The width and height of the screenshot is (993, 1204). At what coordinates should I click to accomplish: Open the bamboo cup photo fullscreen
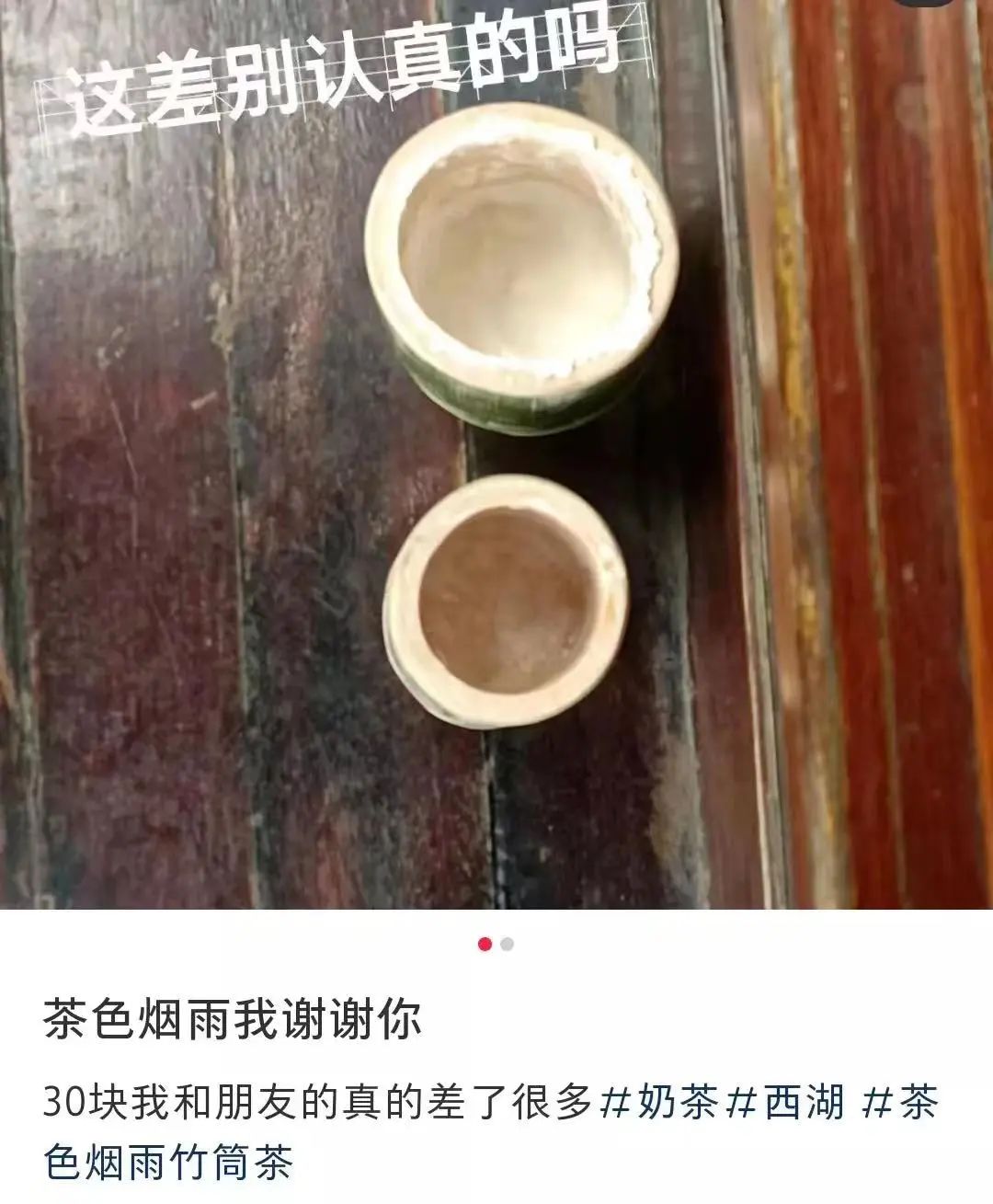496,454
